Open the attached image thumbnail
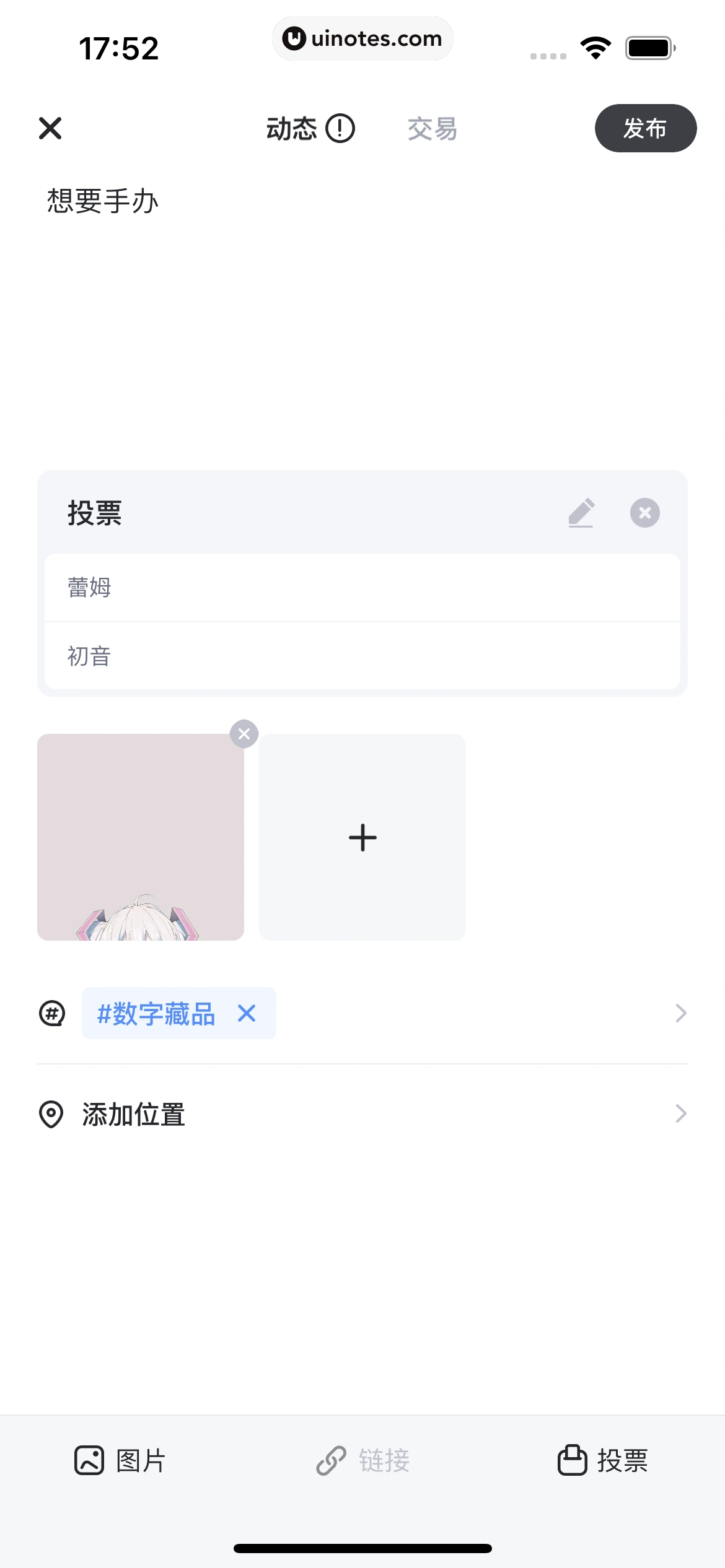Image resolution: width=725 pixels, height=1568 pixels. pyautogui.click(x=140, y=837)
